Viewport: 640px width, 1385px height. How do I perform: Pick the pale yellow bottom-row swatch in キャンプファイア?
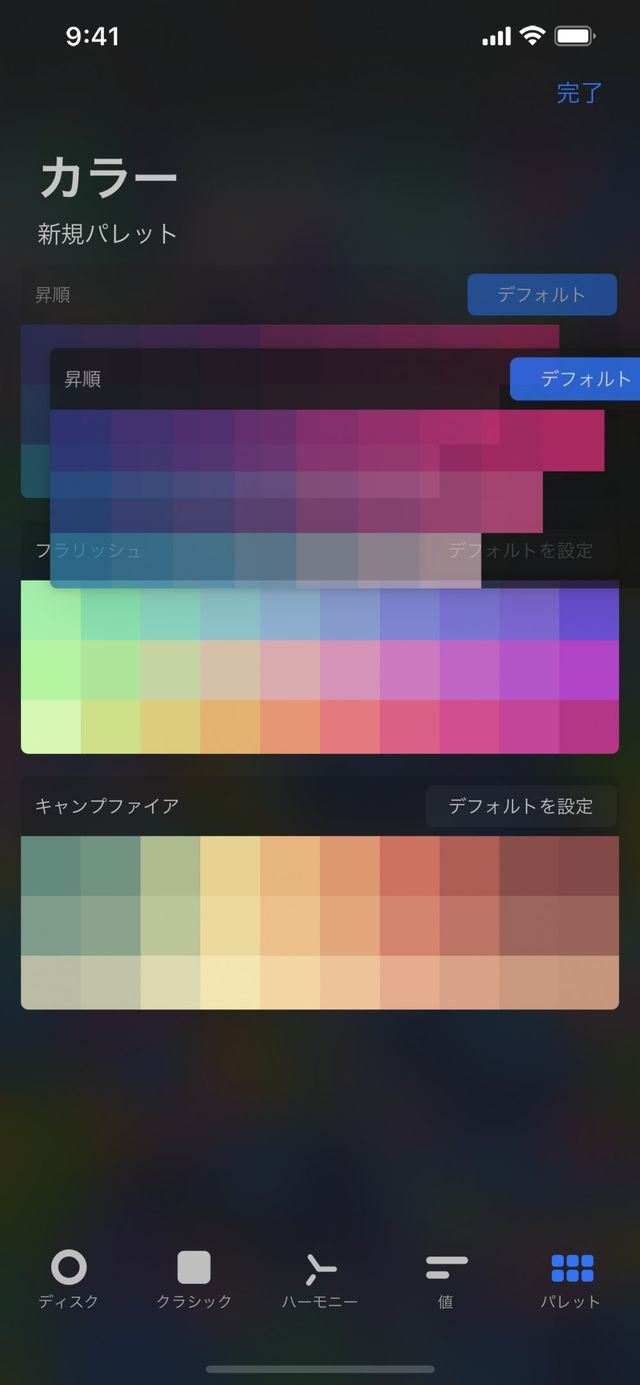coord(230,981)
